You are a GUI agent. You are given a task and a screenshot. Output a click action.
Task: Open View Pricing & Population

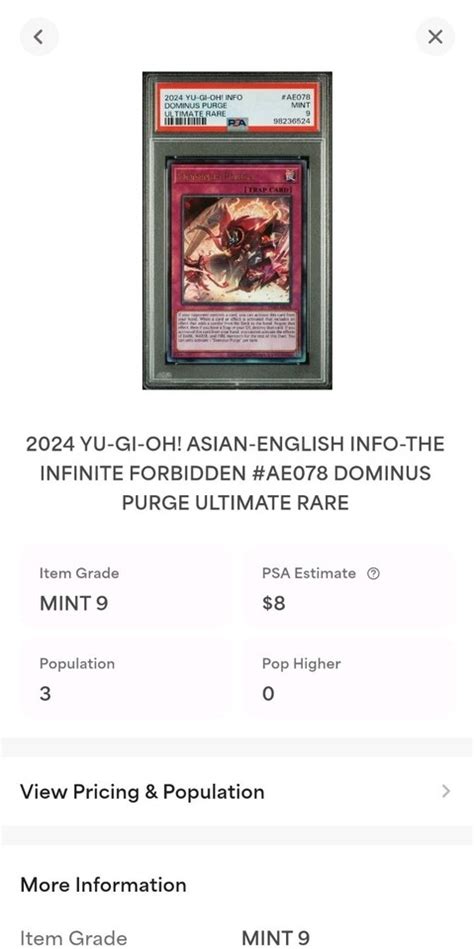click(237, 792)
